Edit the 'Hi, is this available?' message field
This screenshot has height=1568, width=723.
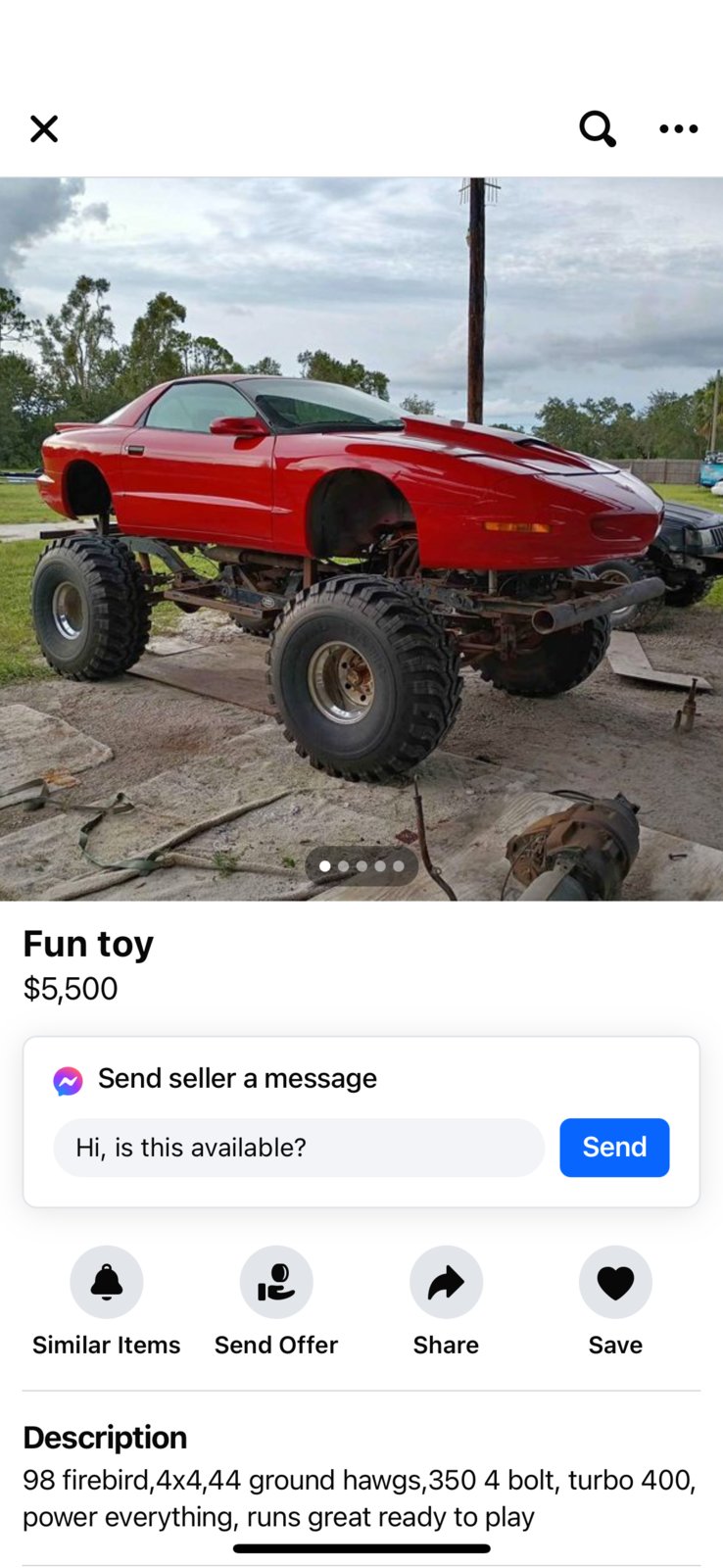299,1148
